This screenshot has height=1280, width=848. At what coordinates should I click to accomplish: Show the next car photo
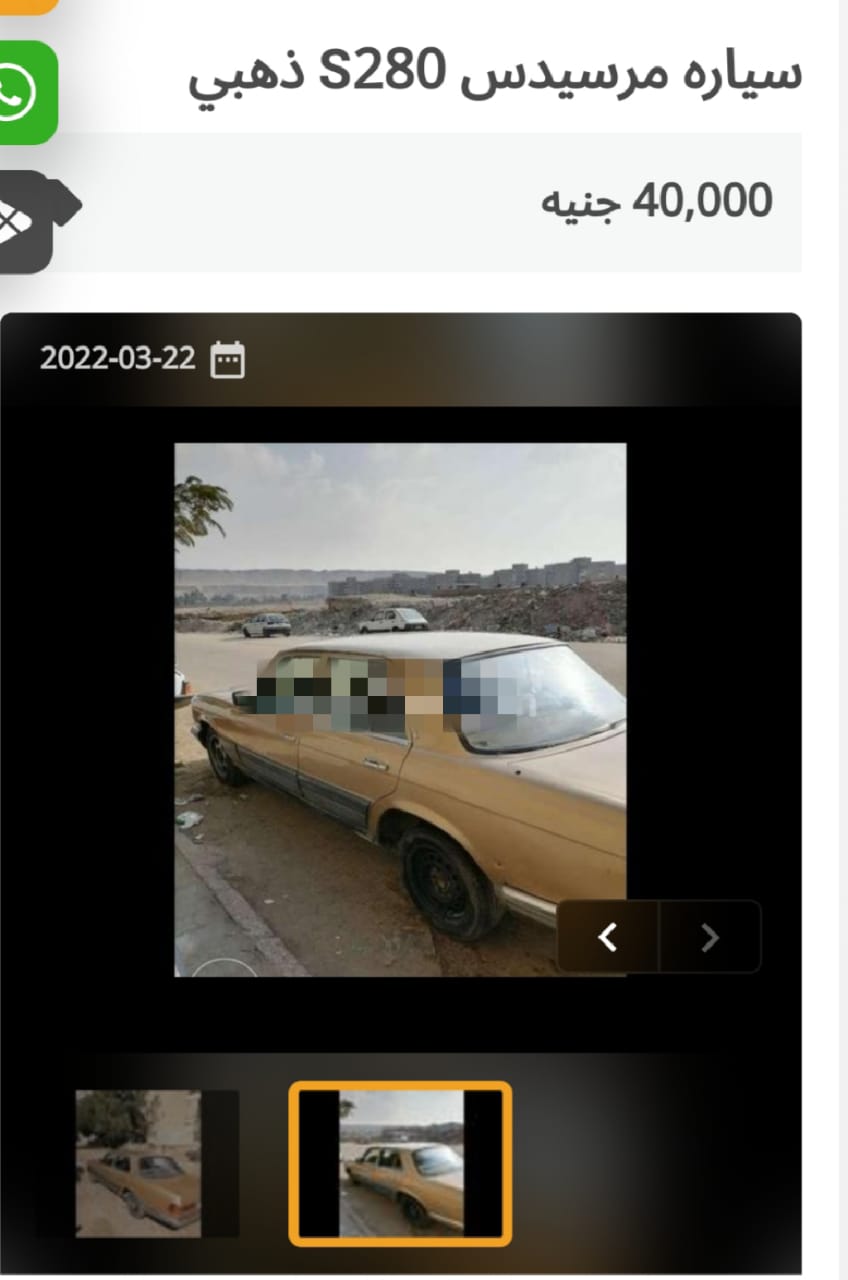[710, 937]
